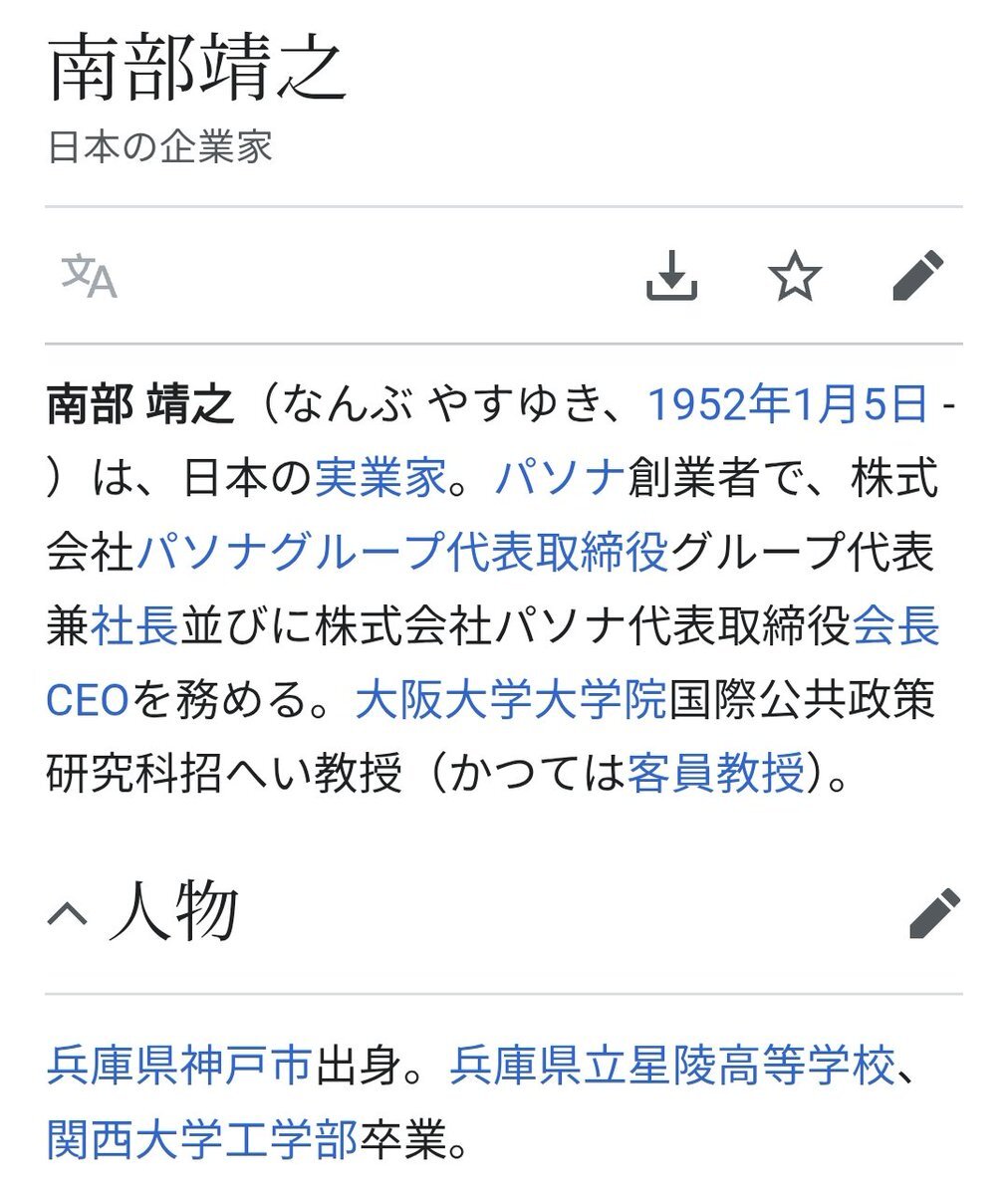The image size is (1008, 1195).
Task: Follow the 実業家 link
Action: 380,479
